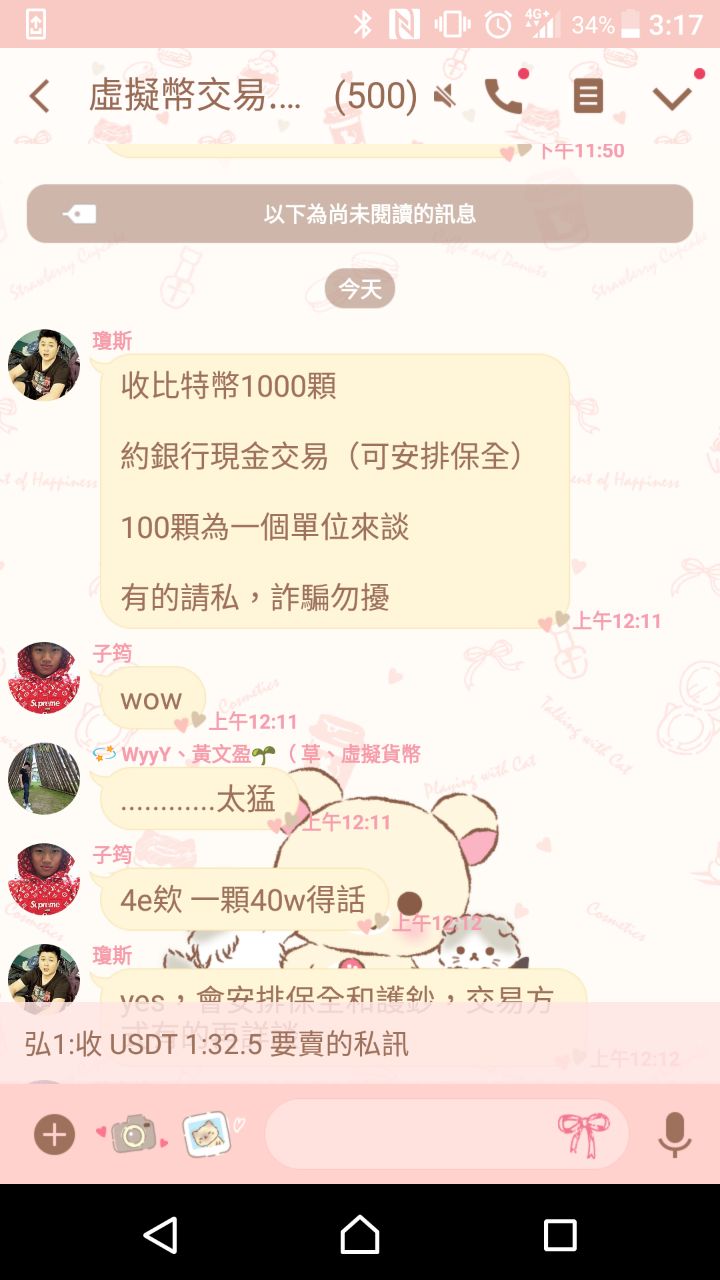Tap the Android home button
Screen dimensions: 720x1280
point(360,1235)
